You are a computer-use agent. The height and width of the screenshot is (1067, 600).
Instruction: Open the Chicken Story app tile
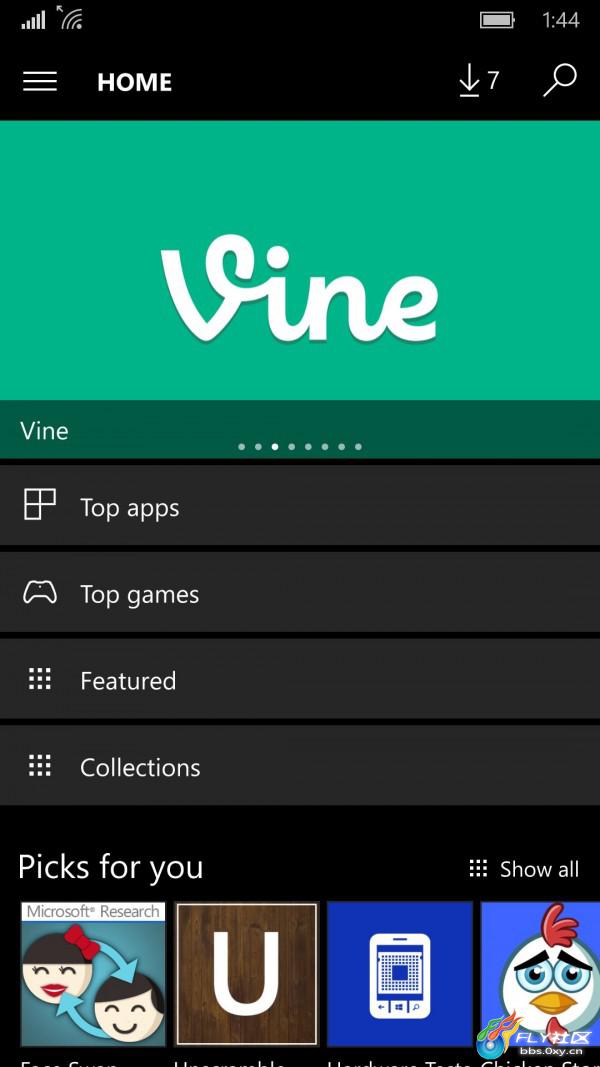541,974
